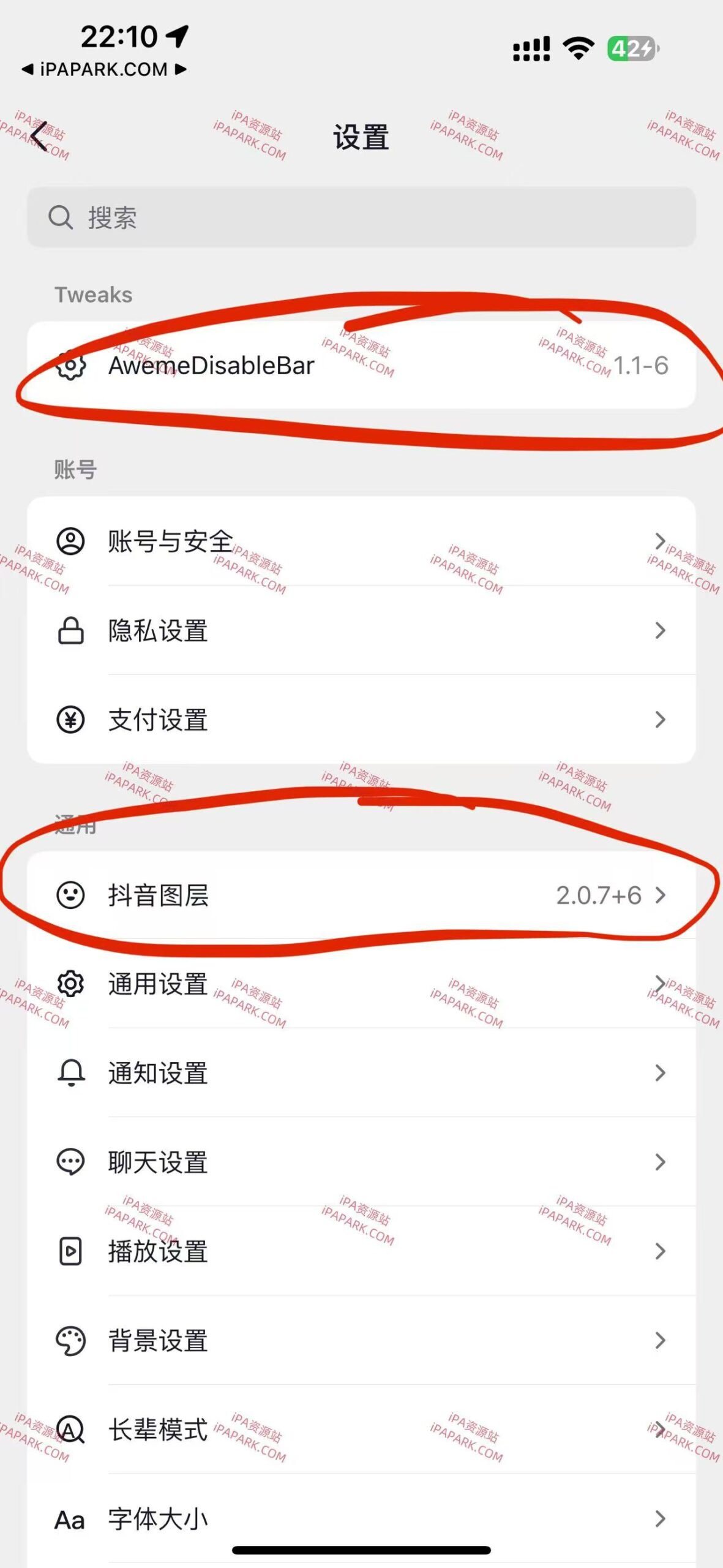Viewport: 723px width, 1568px height.
Task: Click the smiley face icon for 抖音图层
Action: [72, 895]
